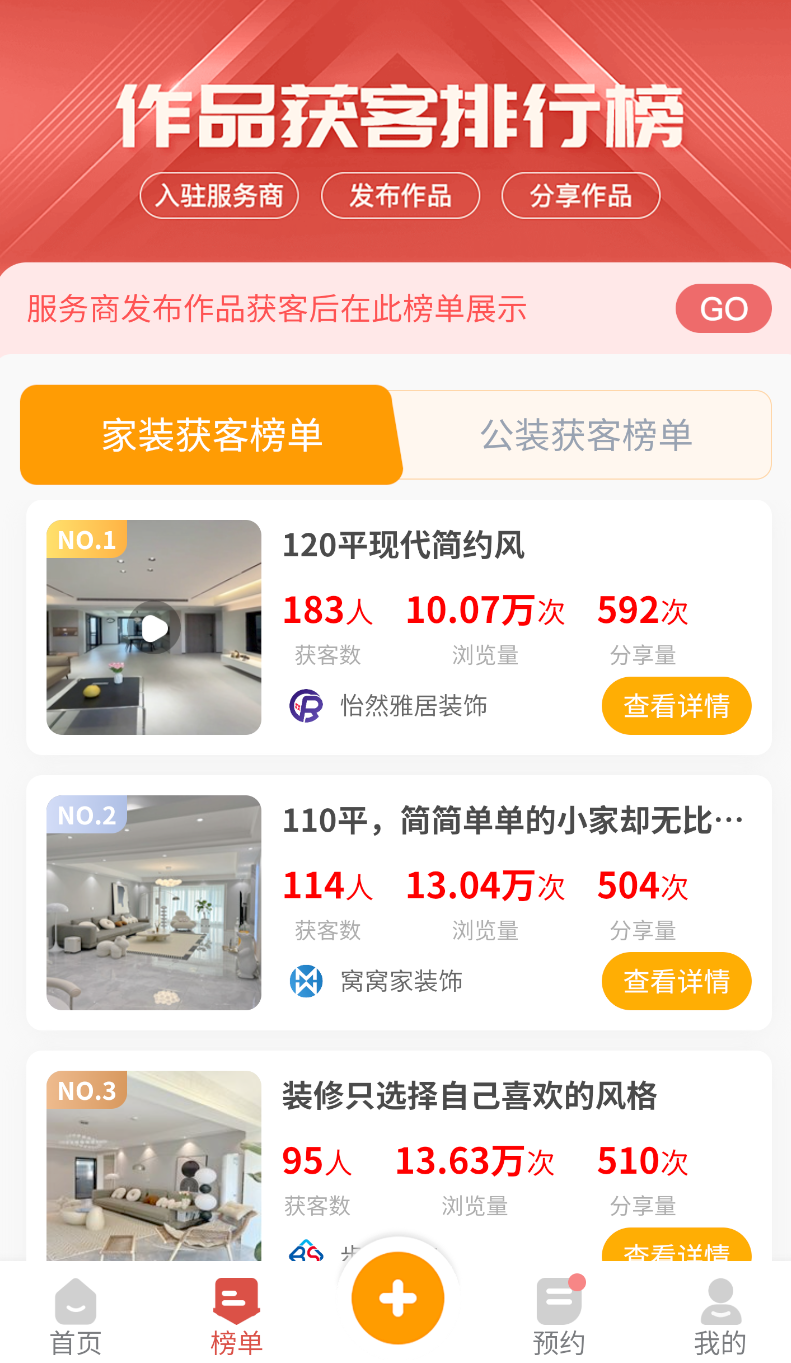
Task: Switch to the 公装获客榜单 tab
Action: [x=586, y=435]
